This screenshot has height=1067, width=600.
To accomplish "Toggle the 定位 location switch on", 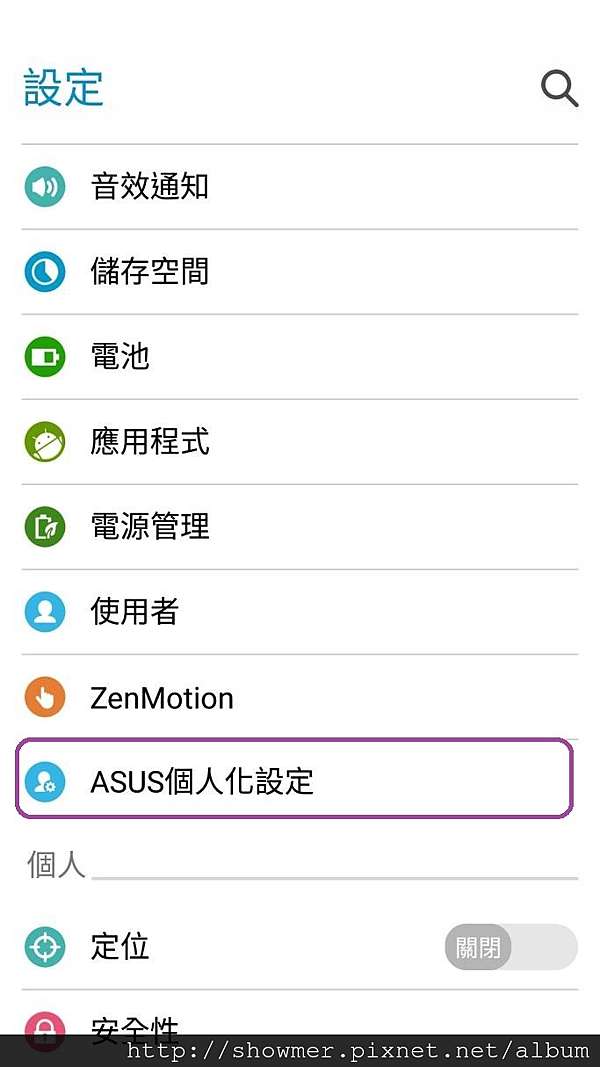I will pos(511,947).
